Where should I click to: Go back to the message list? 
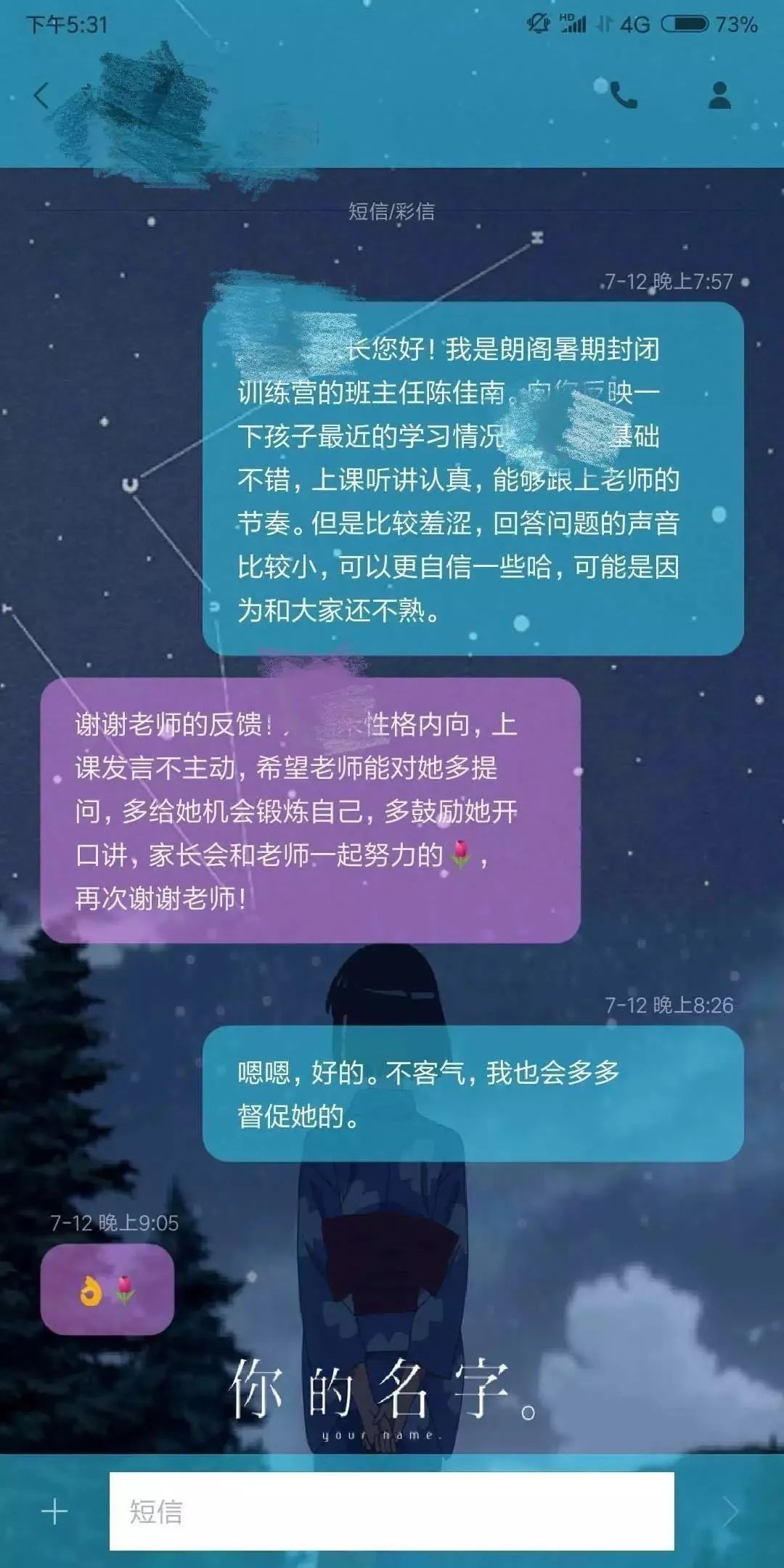[x=41, y=95]
